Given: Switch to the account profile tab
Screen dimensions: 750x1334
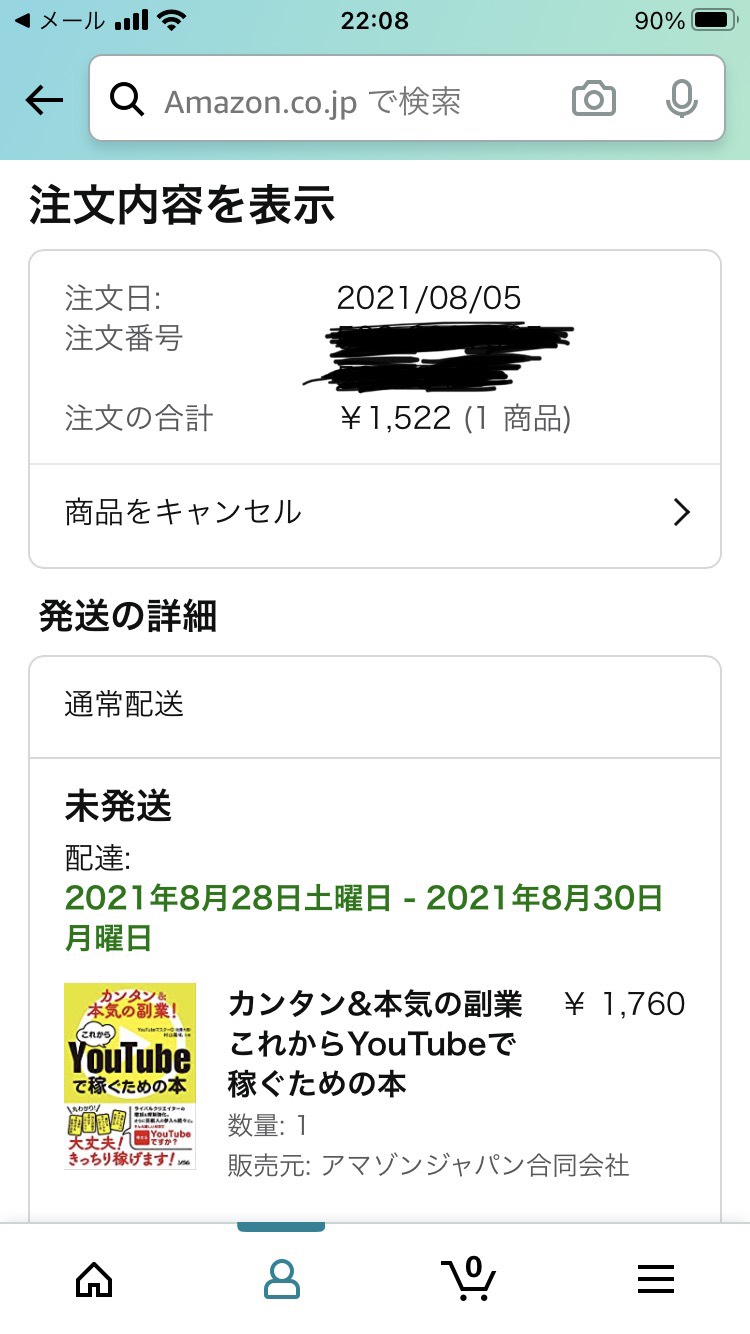Looking at the screenshot, I should point(282,1278).
